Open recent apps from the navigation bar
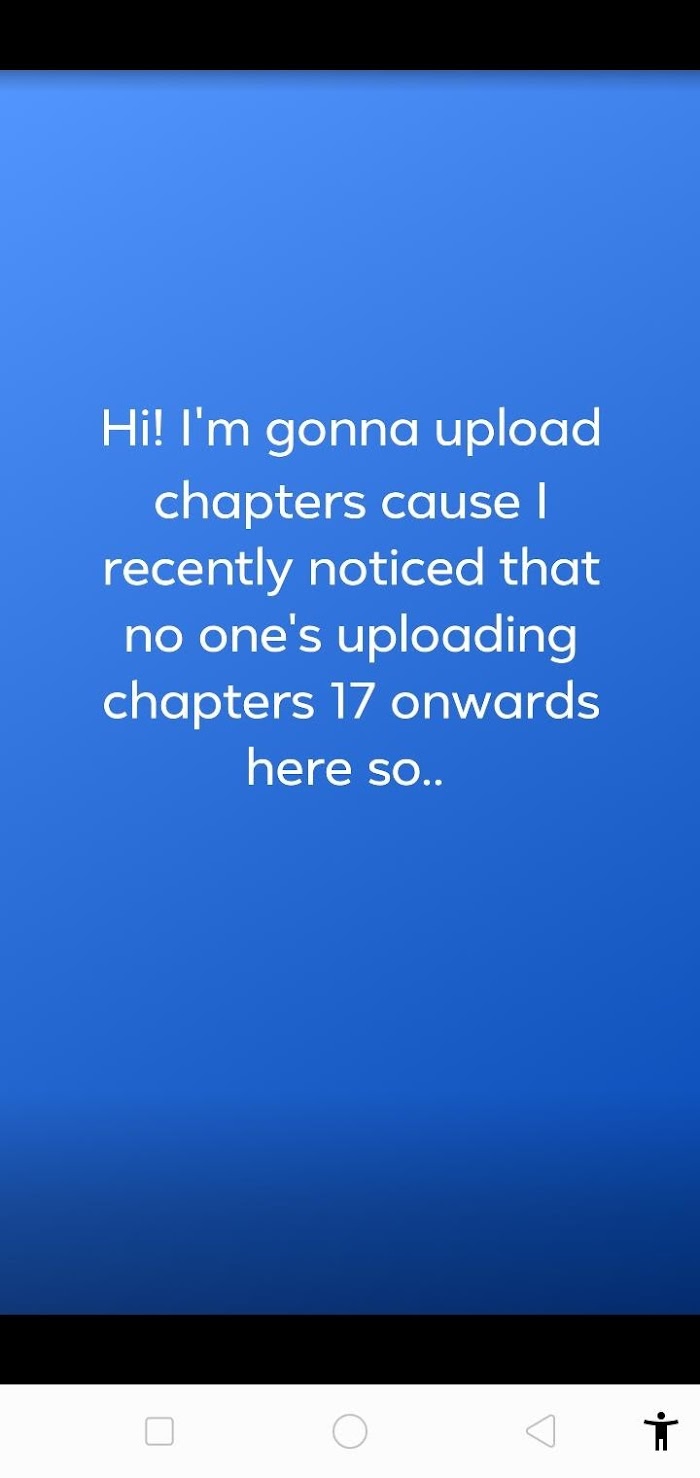 point(160,1431)
